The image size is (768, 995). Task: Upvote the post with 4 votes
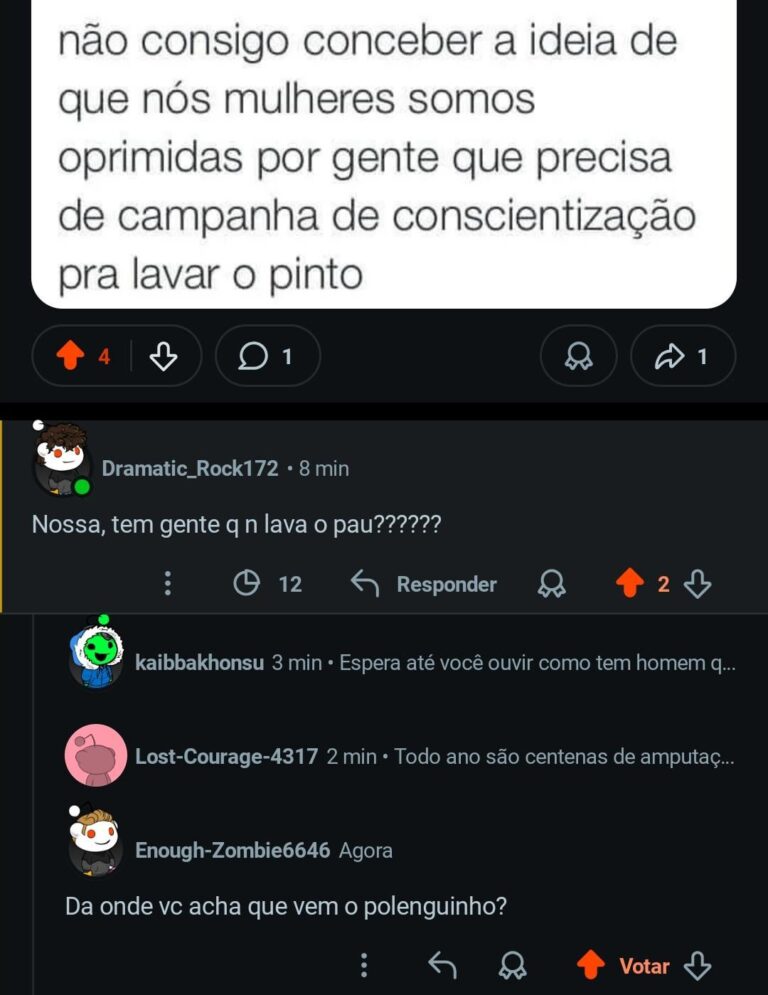[x=69, y=356]
